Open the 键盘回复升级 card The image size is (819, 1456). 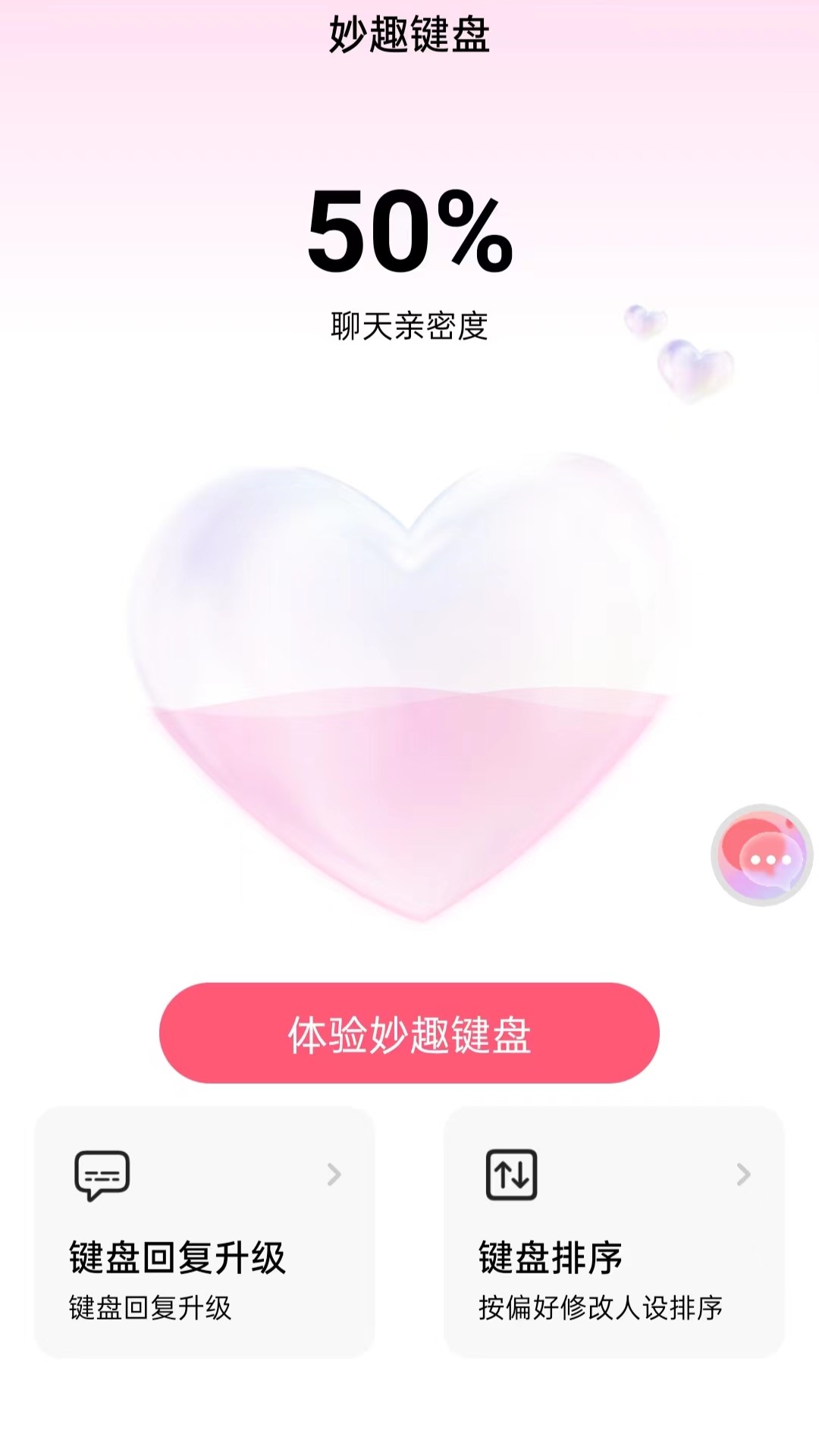(205, 1232)
